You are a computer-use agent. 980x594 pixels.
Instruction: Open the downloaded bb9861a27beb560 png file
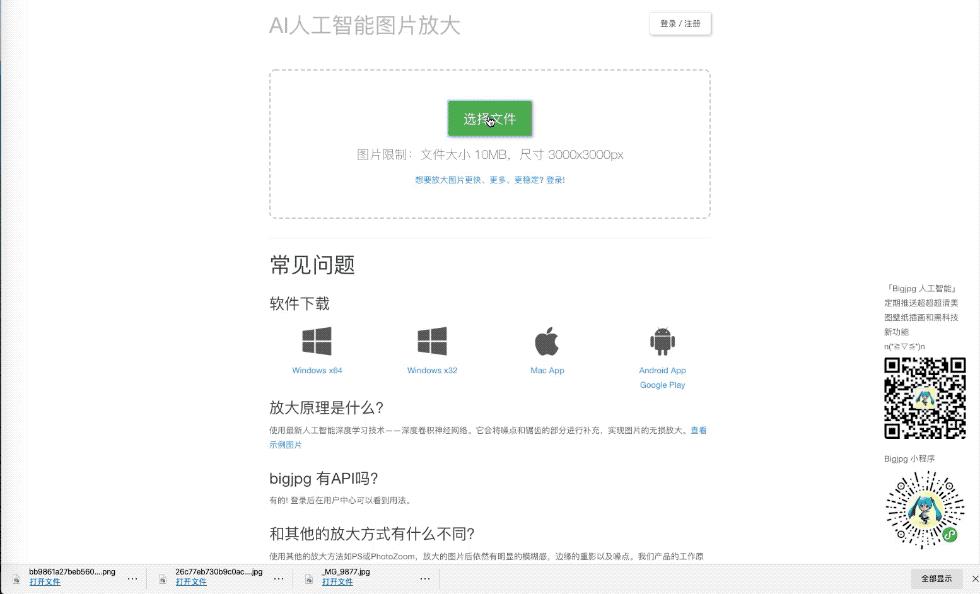44,582
